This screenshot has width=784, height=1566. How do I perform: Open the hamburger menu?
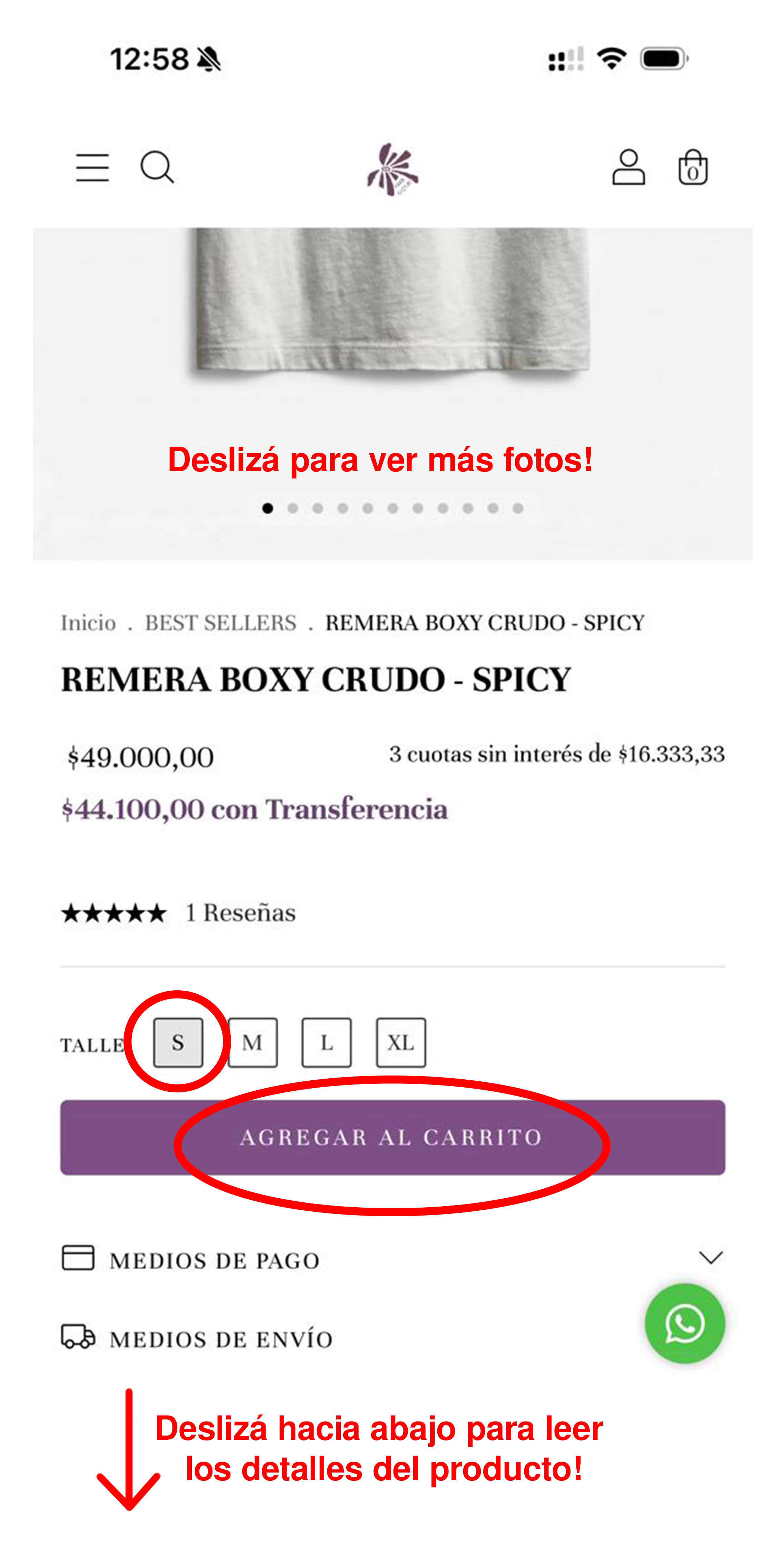click(x=92, y=167)
